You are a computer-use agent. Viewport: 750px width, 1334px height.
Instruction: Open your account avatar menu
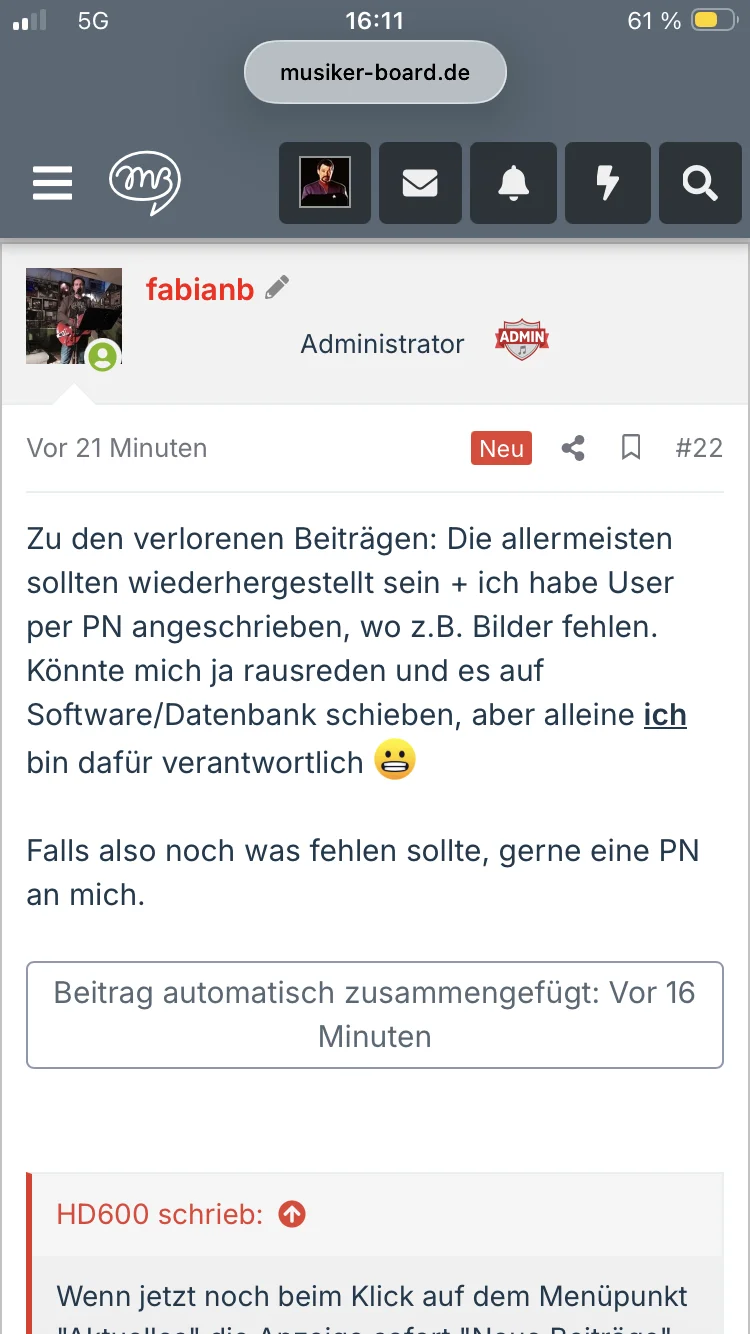coord(325,183)
